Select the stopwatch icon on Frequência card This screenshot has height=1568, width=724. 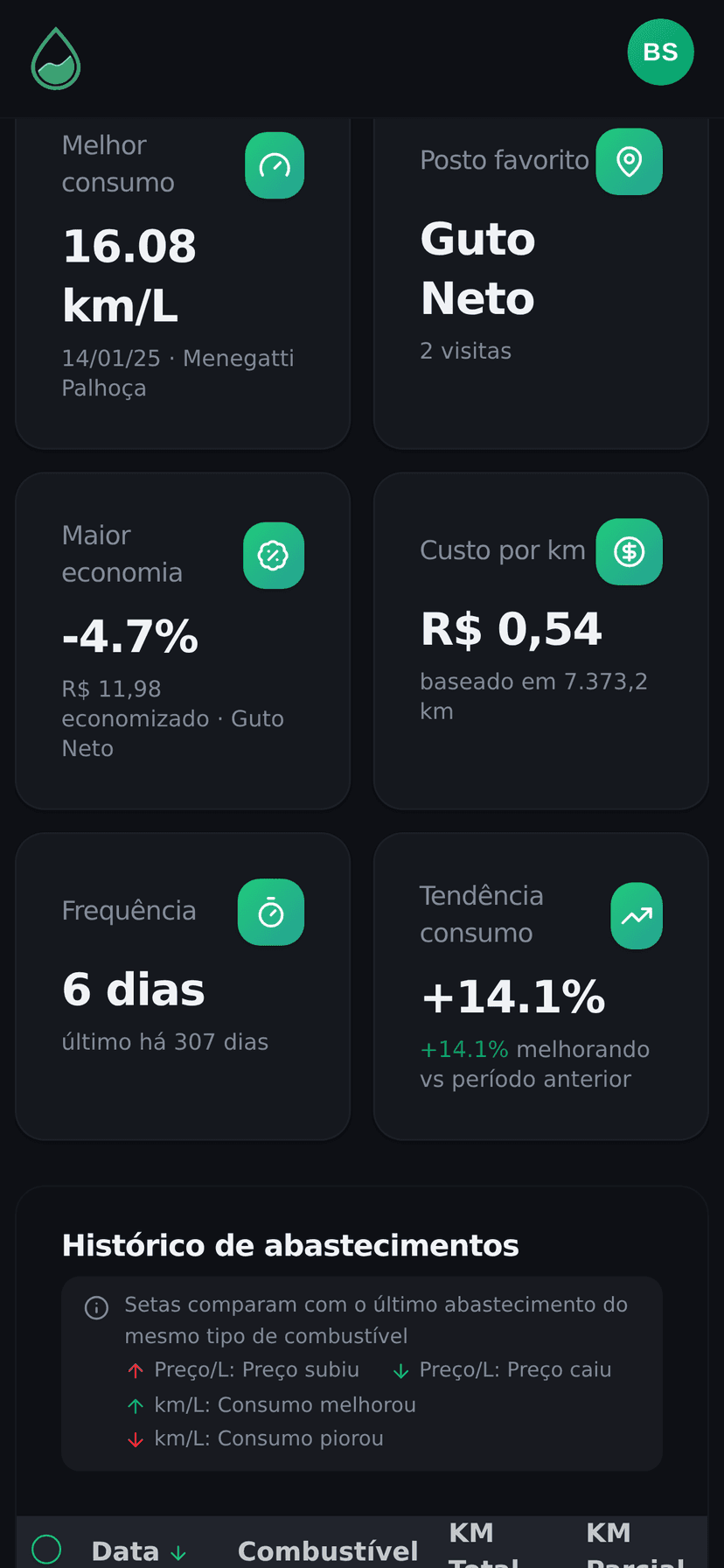tap(271, 911)
